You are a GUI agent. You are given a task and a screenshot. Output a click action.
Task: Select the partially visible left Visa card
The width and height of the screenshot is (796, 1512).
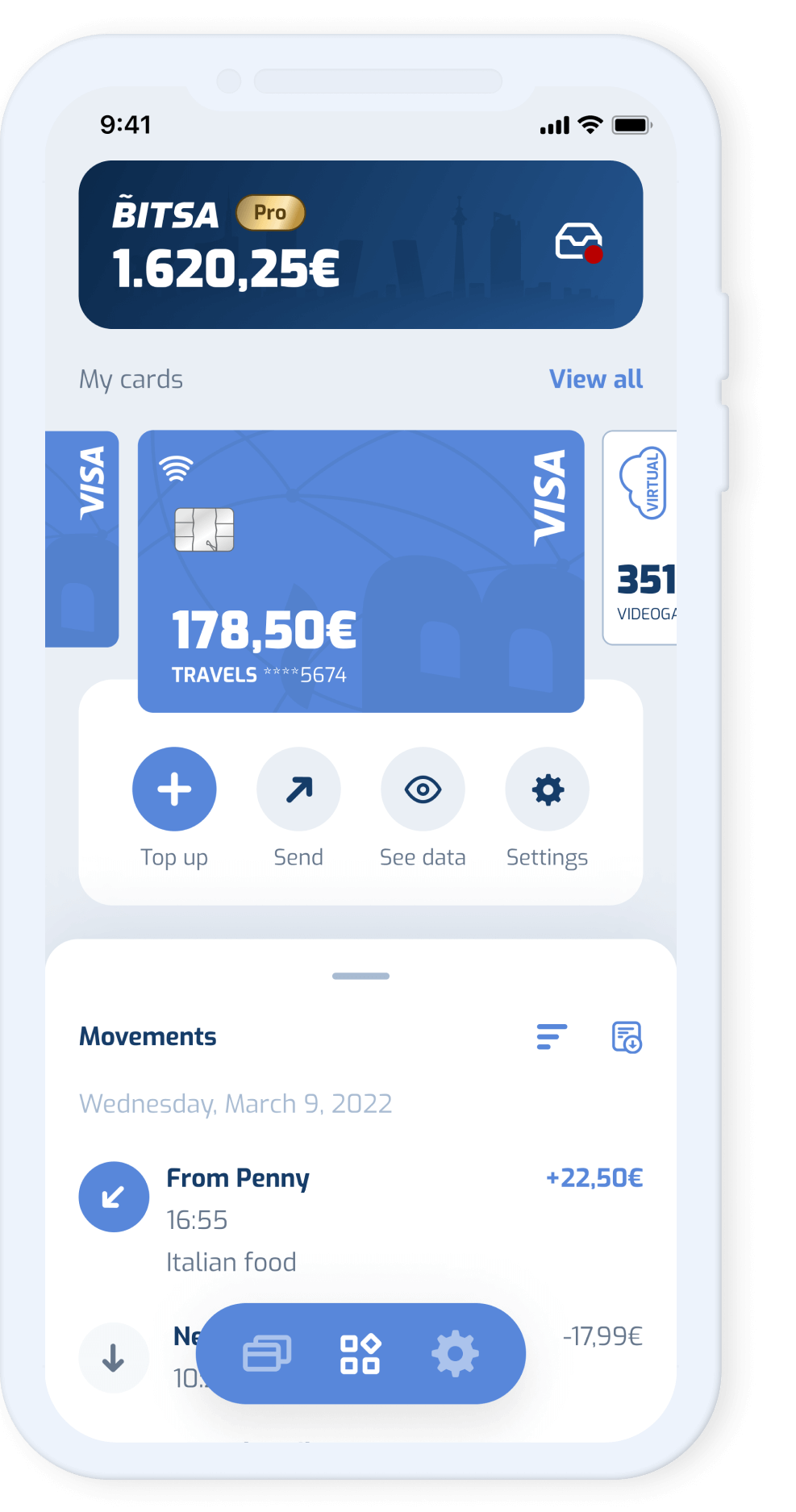[83, 538]
